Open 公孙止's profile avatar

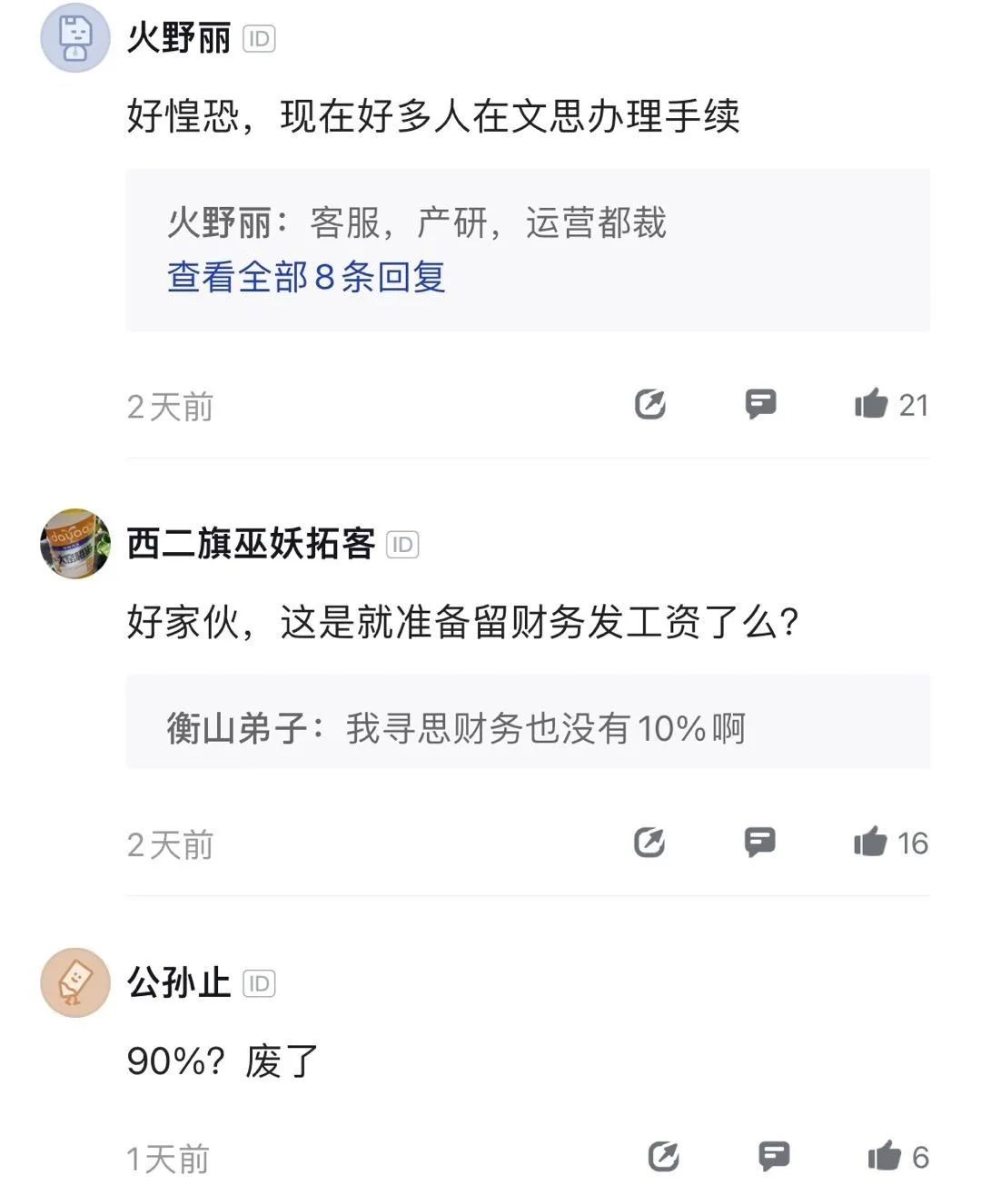point(75,983)
